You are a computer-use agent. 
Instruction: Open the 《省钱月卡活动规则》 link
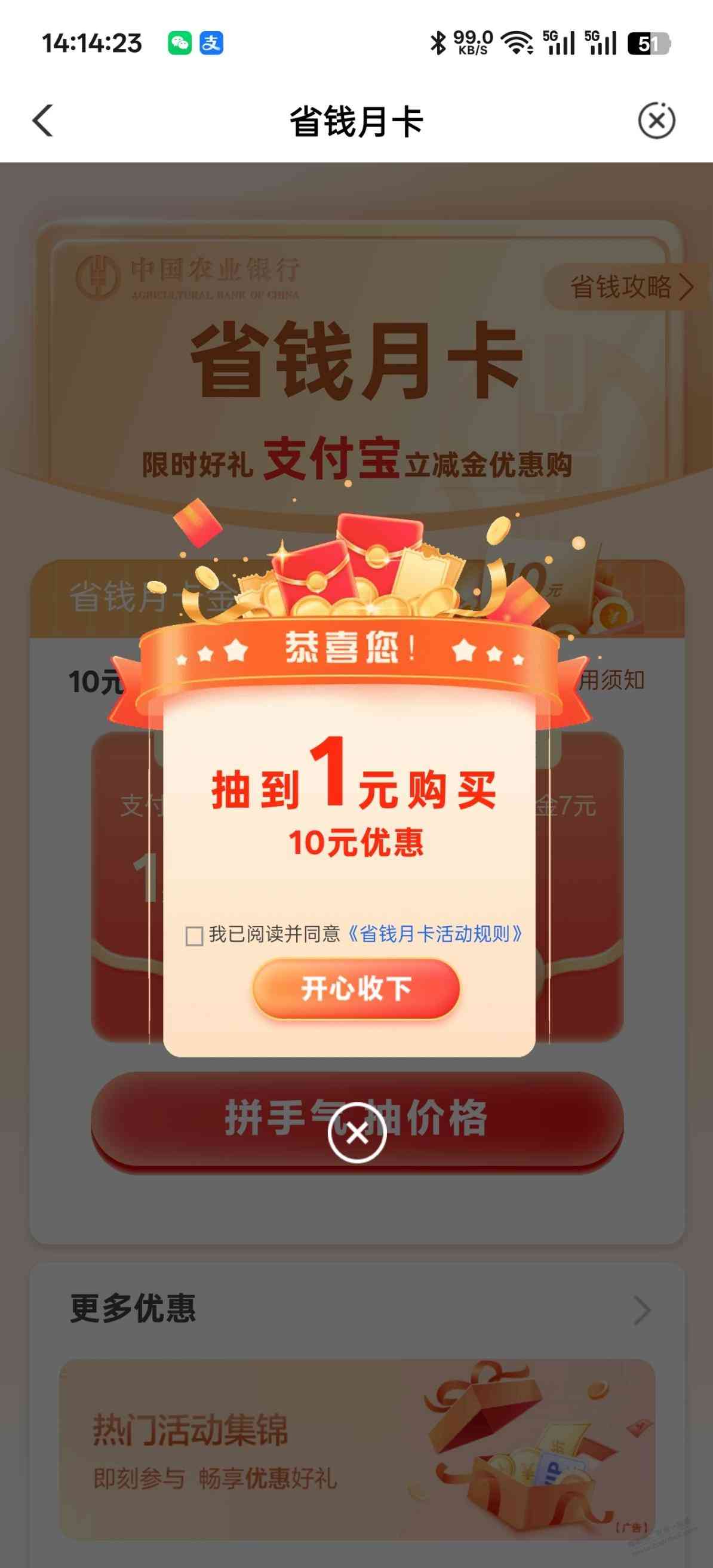click(435, 934)
